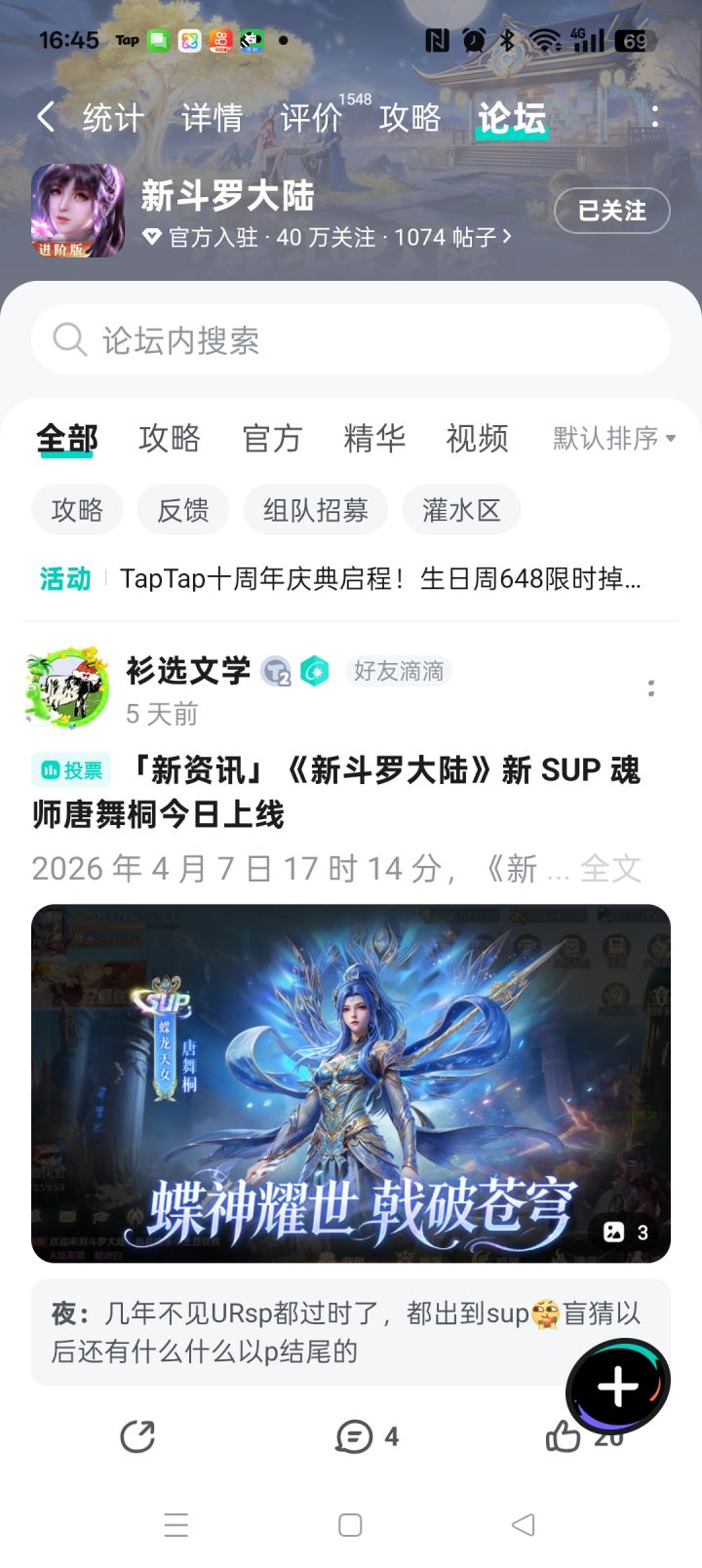Open the 唐舞桐 banner image thumbnail
This screenshot has width=702, height=1568.
click(351, 1082)
